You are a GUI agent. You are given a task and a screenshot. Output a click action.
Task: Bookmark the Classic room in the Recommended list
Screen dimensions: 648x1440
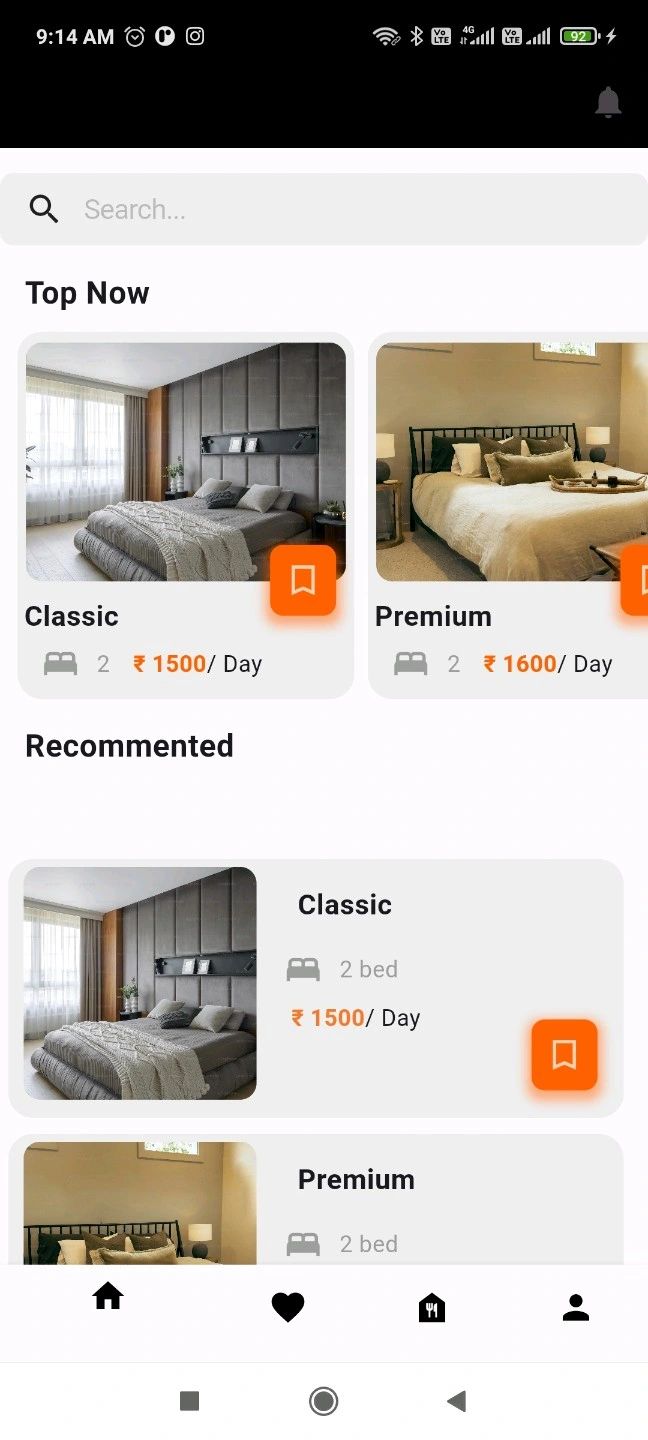[564, 1054]
